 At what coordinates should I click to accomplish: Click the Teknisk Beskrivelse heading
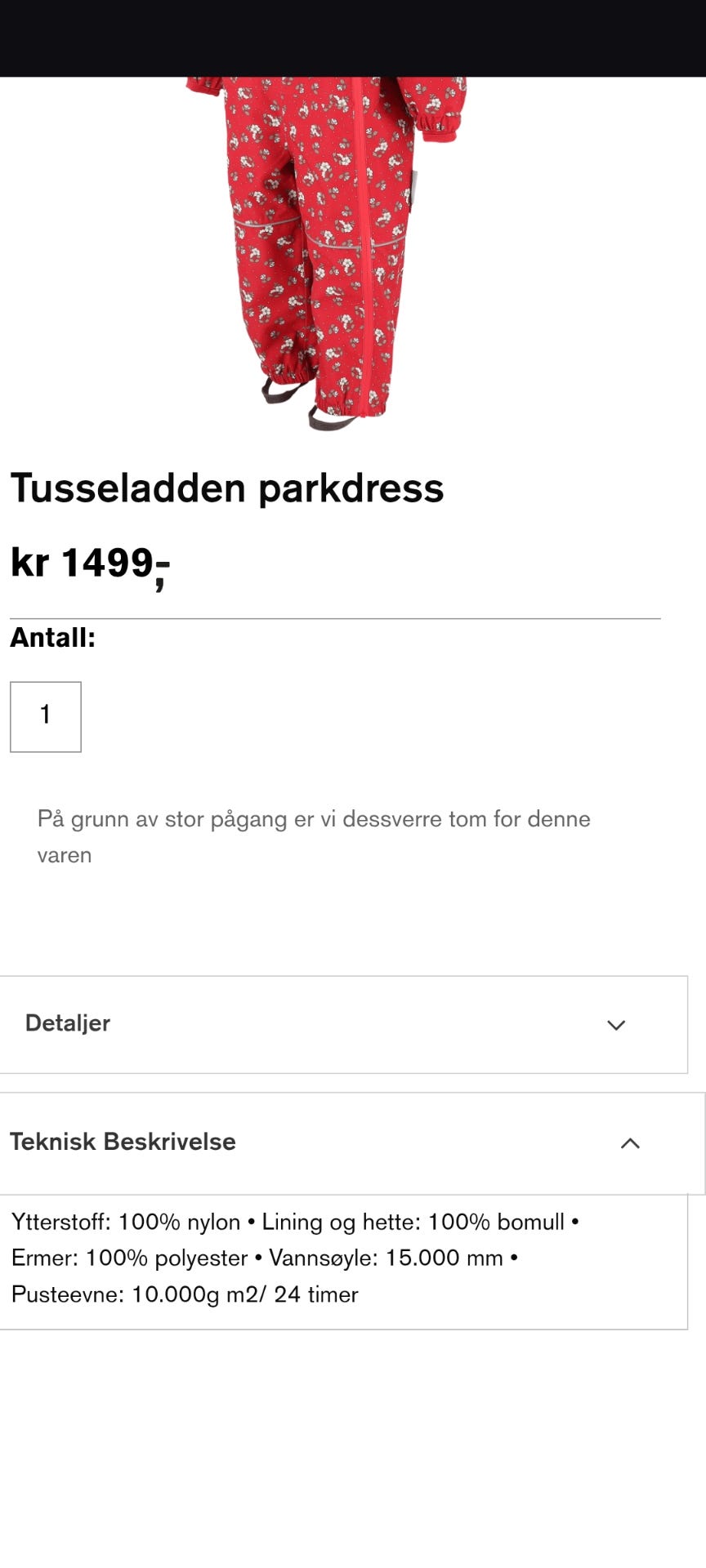[123, 1143]
